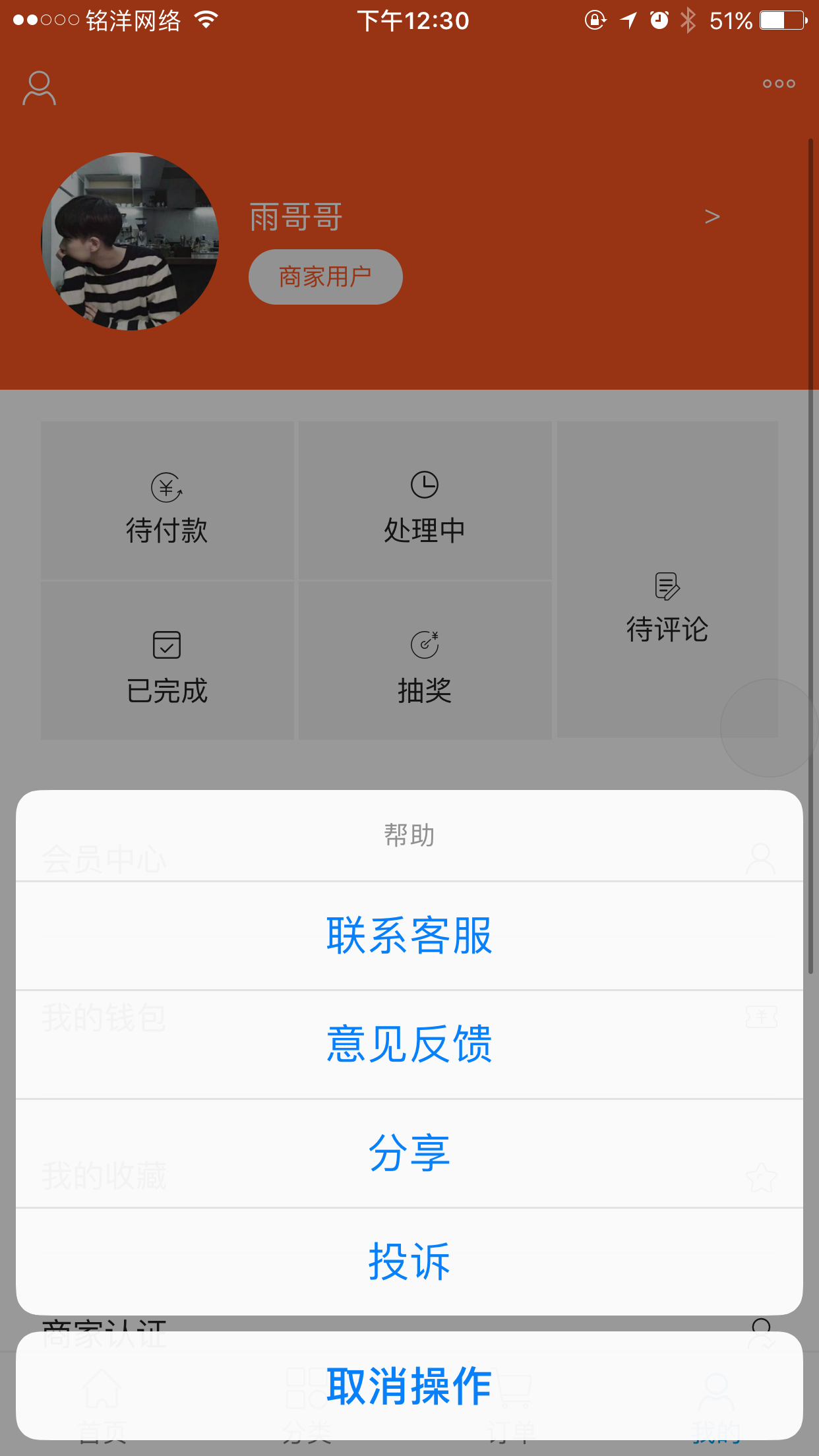819x1456 pixels.
Task: Dismiss the sheet with 取消操作
Action: pyautogui.click(x=409, y=1385)
